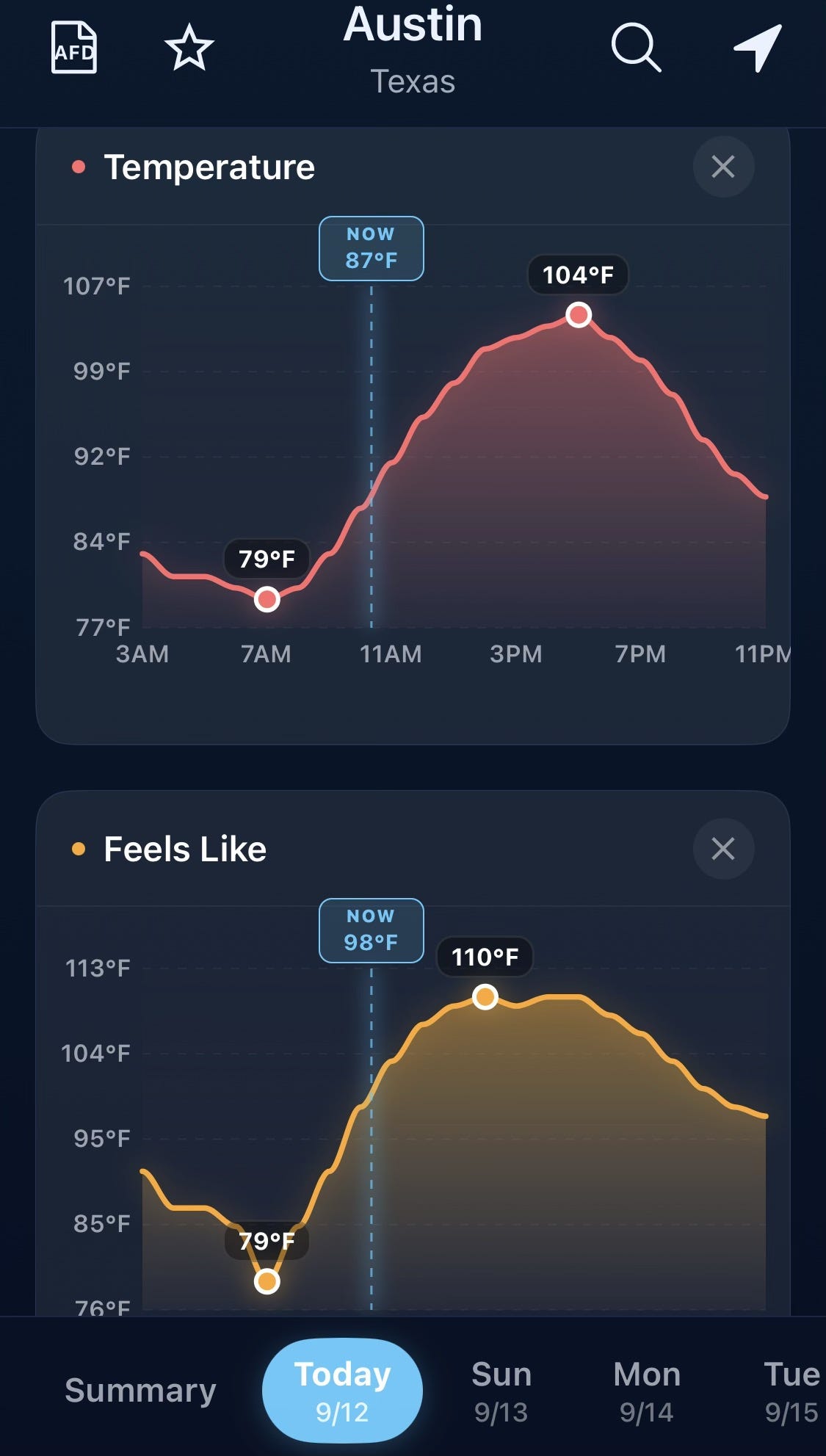Image resolution: width=826 pixels, height=1456 pixels.
Task: Add Austin to favorites with the star
Action: [x=189, y=48]
